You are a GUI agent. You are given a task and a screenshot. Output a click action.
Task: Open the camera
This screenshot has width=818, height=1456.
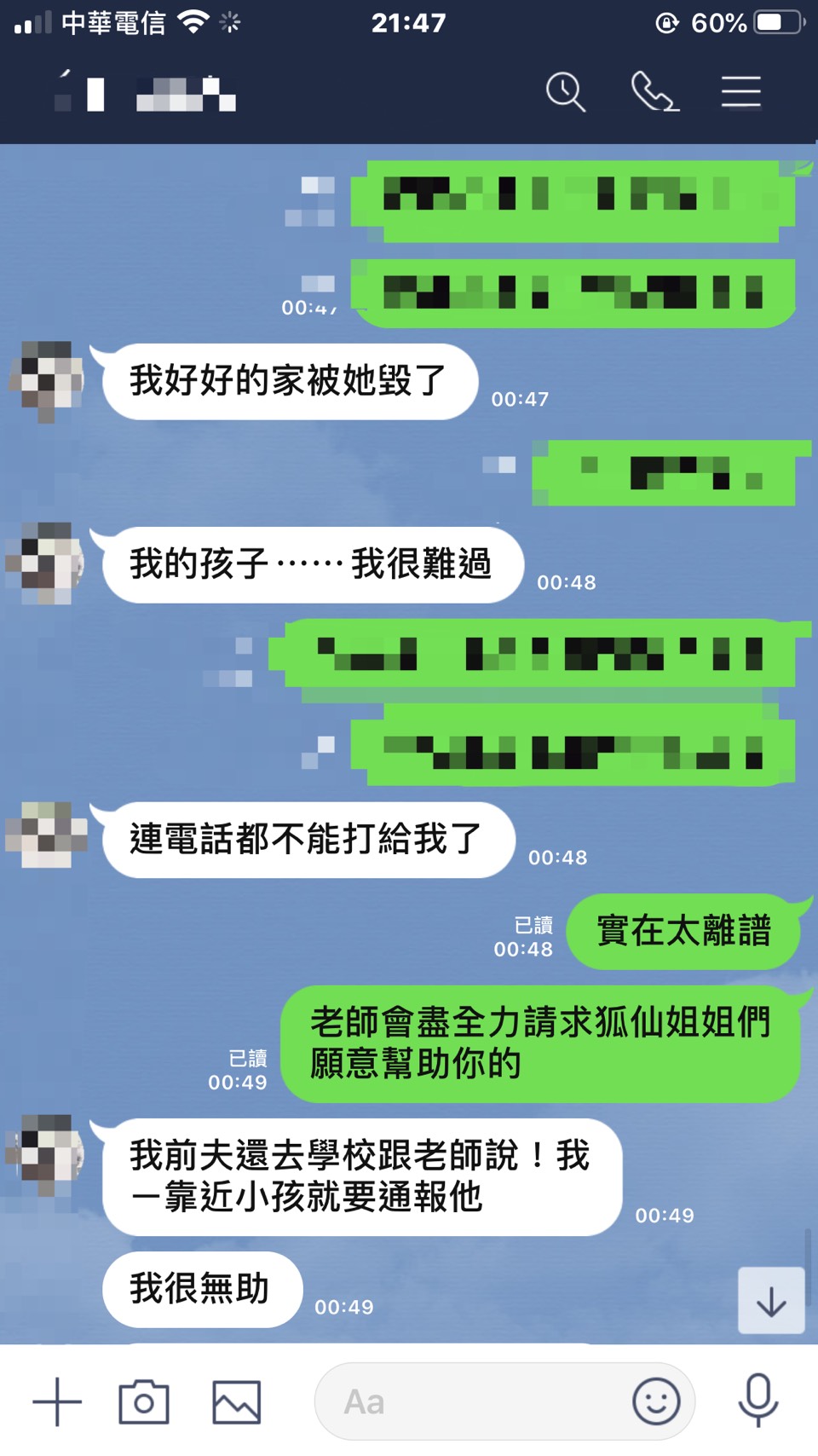[143, 1401]
